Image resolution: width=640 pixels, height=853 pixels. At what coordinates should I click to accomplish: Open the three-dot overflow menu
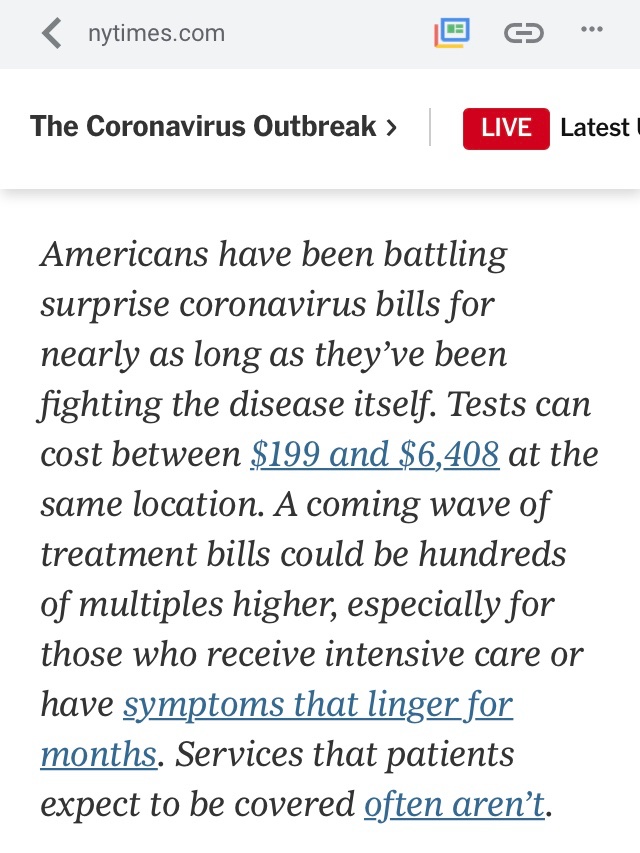[x=592, y=30]
